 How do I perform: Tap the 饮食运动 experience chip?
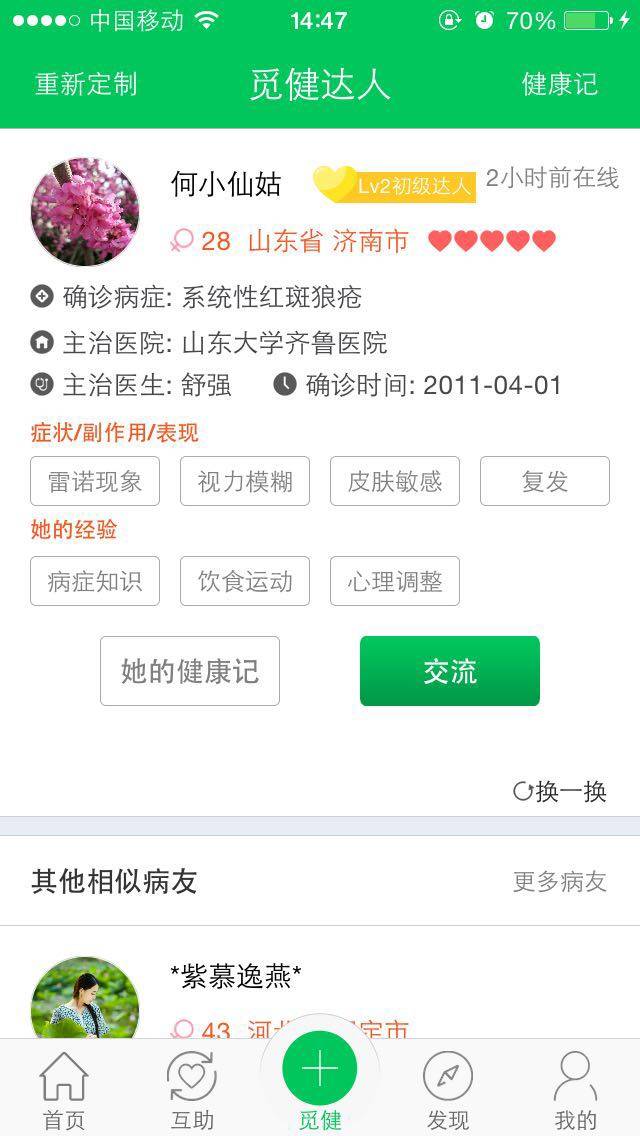(245, 581)
